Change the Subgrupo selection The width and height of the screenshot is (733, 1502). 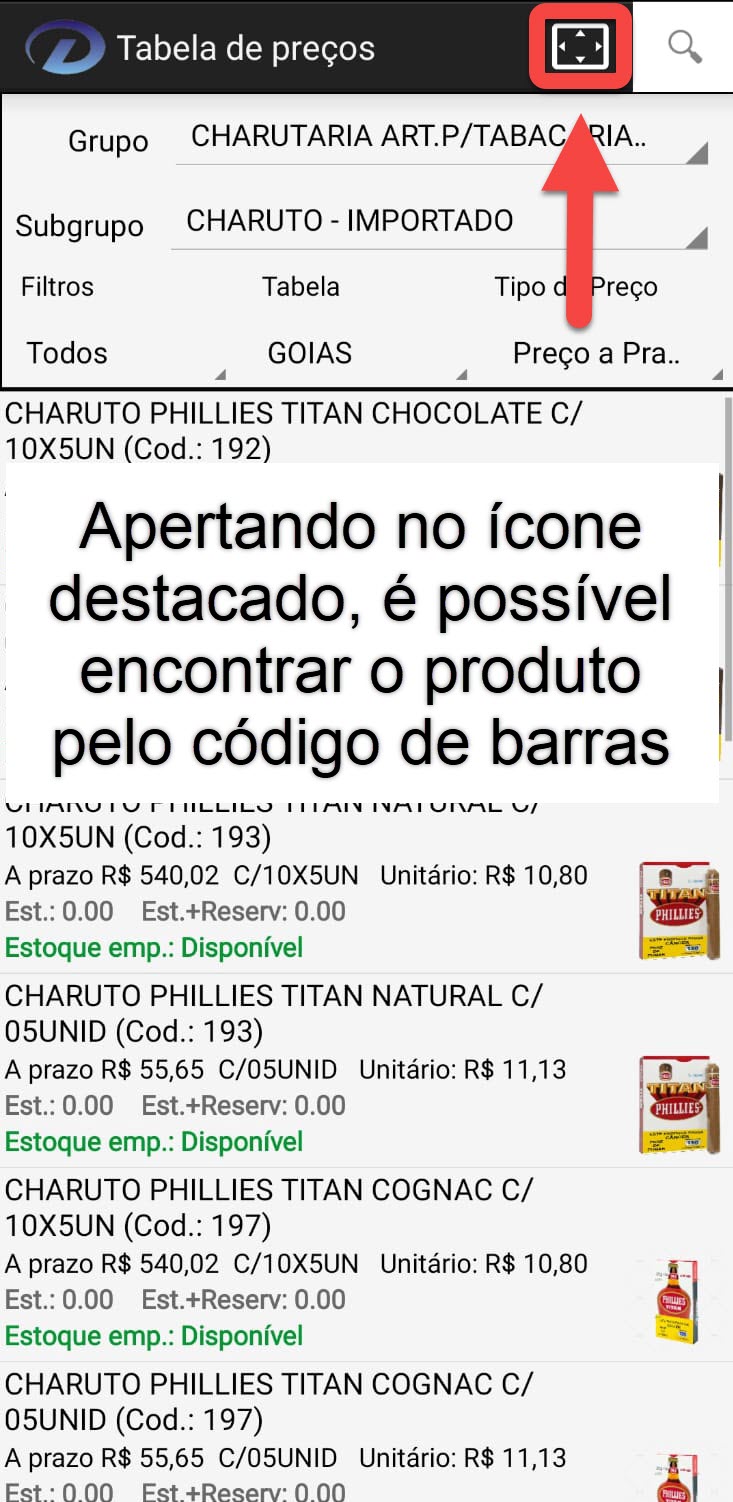(x=438, y=222)
